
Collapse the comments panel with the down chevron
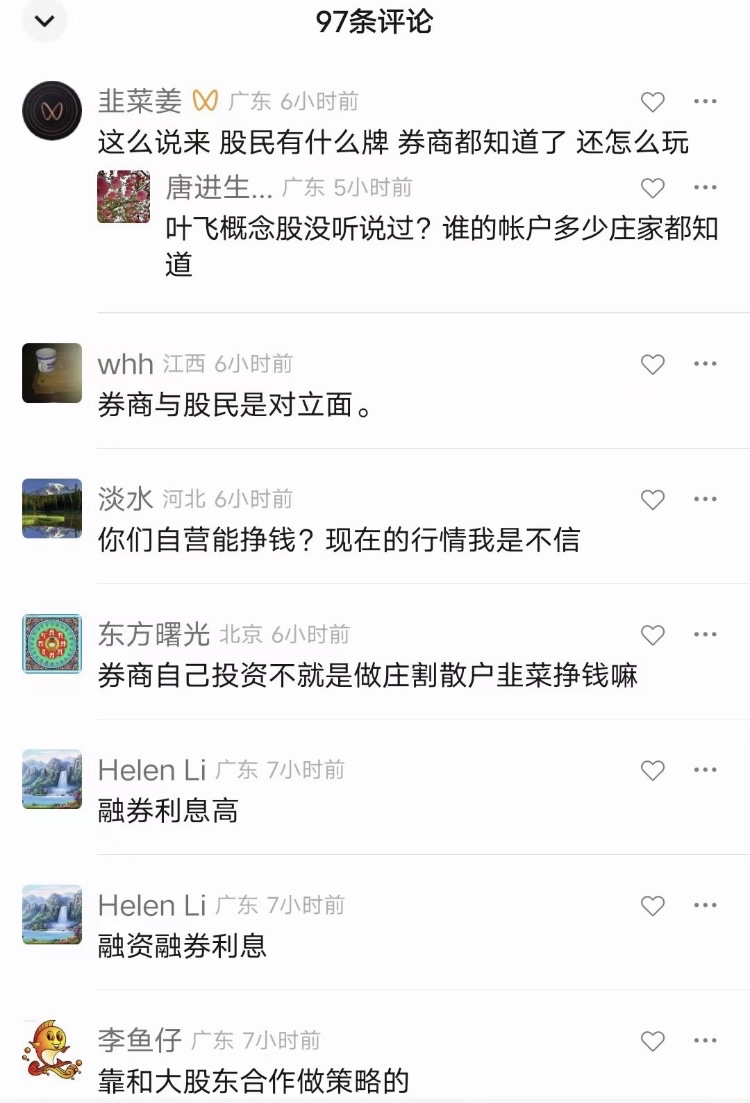tap(44, 21)
